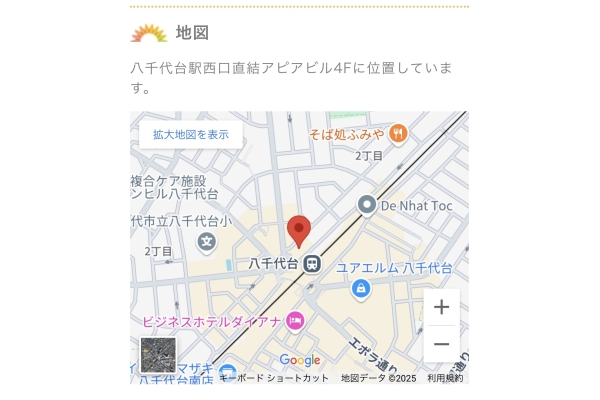Select ユアエルム八千代台 shopping marker
Viewport: 600px width, 400px height.
point(361,288)
